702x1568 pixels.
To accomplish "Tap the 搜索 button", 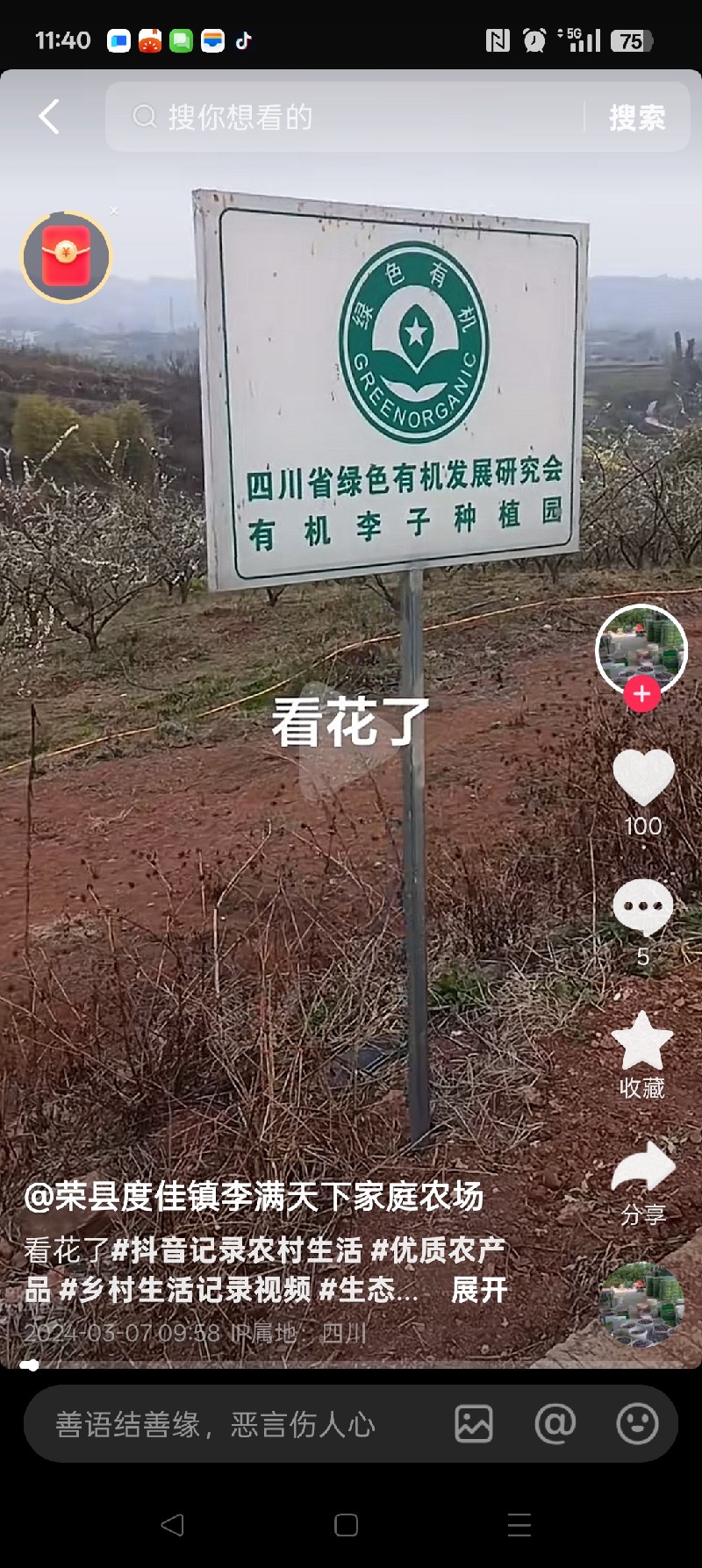I will (x=637, y=118).
